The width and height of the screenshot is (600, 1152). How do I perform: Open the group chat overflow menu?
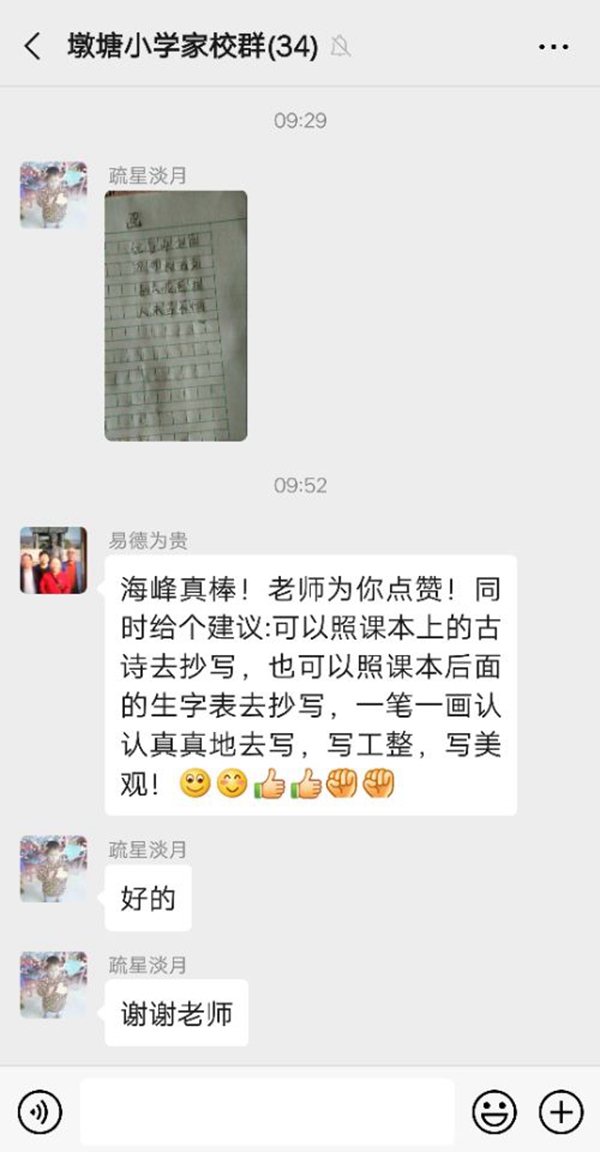(x=553, y=46)
